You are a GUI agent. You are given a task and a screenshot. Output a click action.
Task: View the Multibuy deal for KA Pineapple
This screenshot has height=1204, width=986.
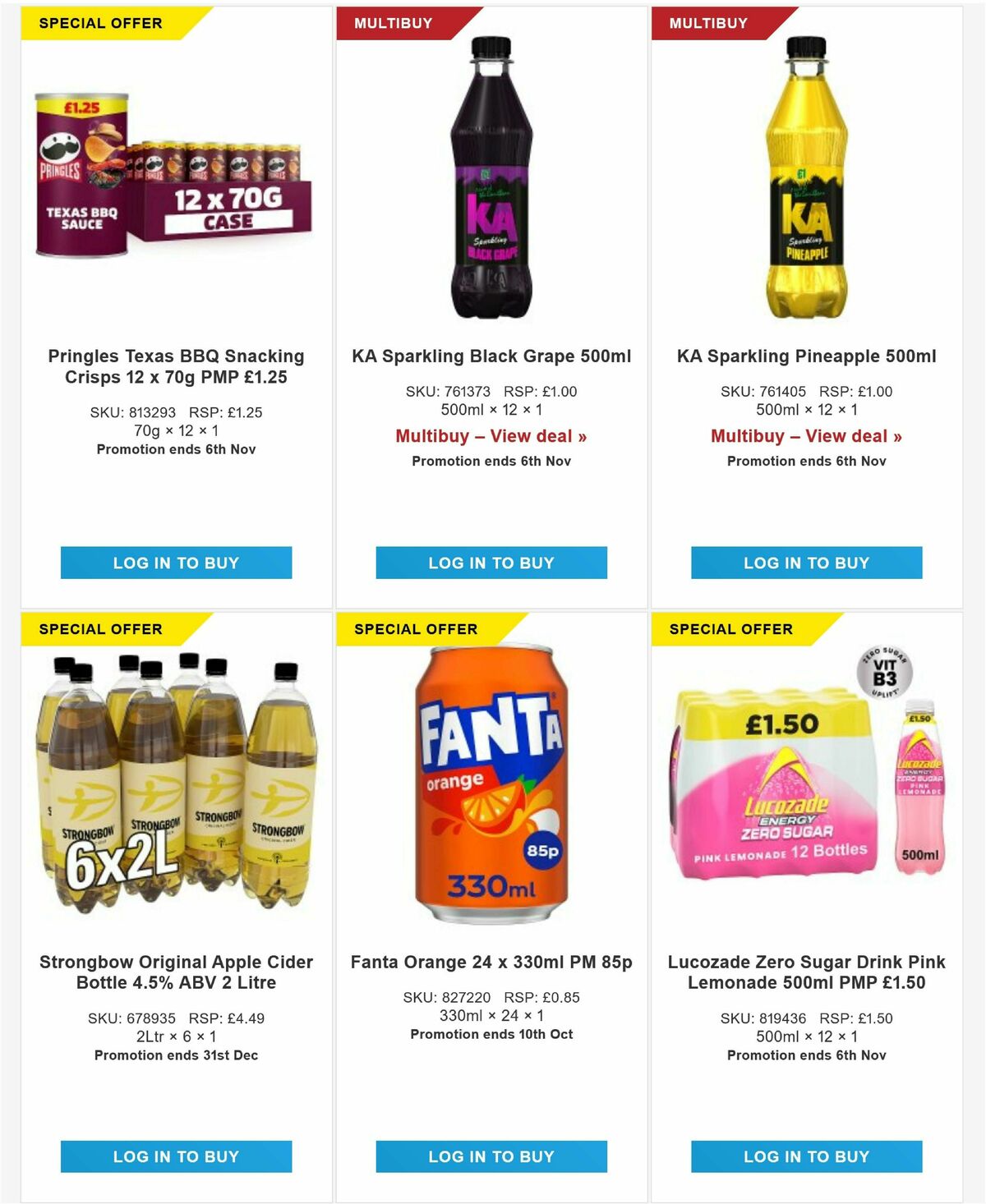tap(806, 436)
